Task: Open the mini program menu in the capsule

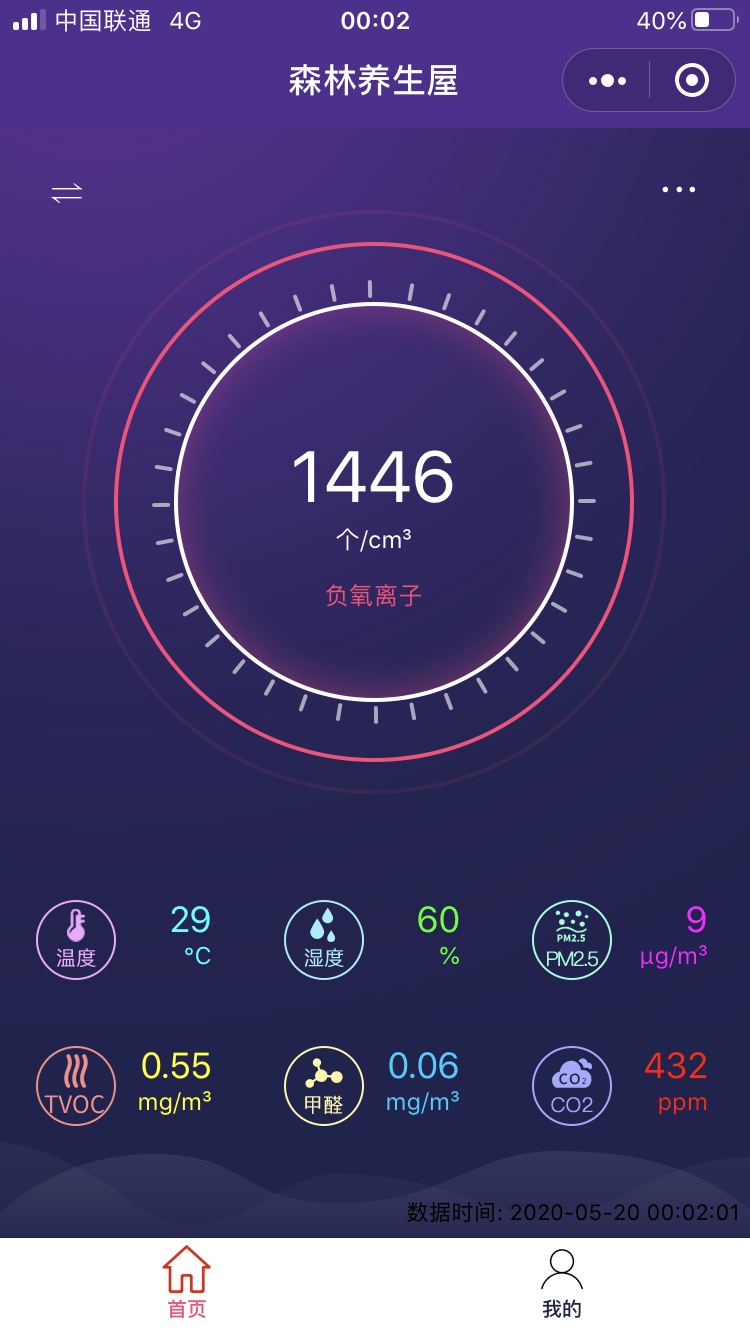Action: (608, 80)
